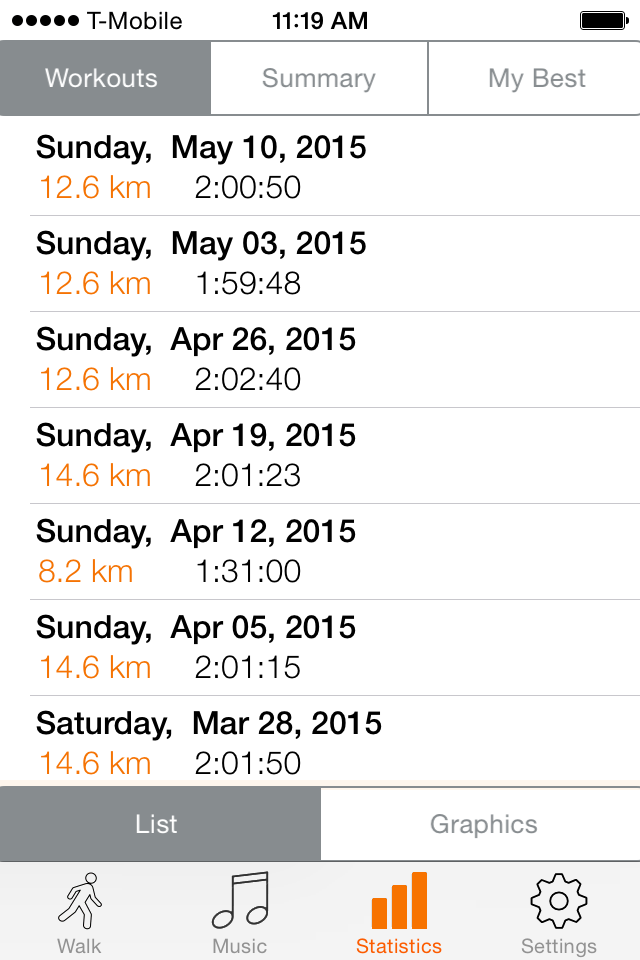
Task: View the May 03, 2015 workout
Action: click(x=320, y=263)
